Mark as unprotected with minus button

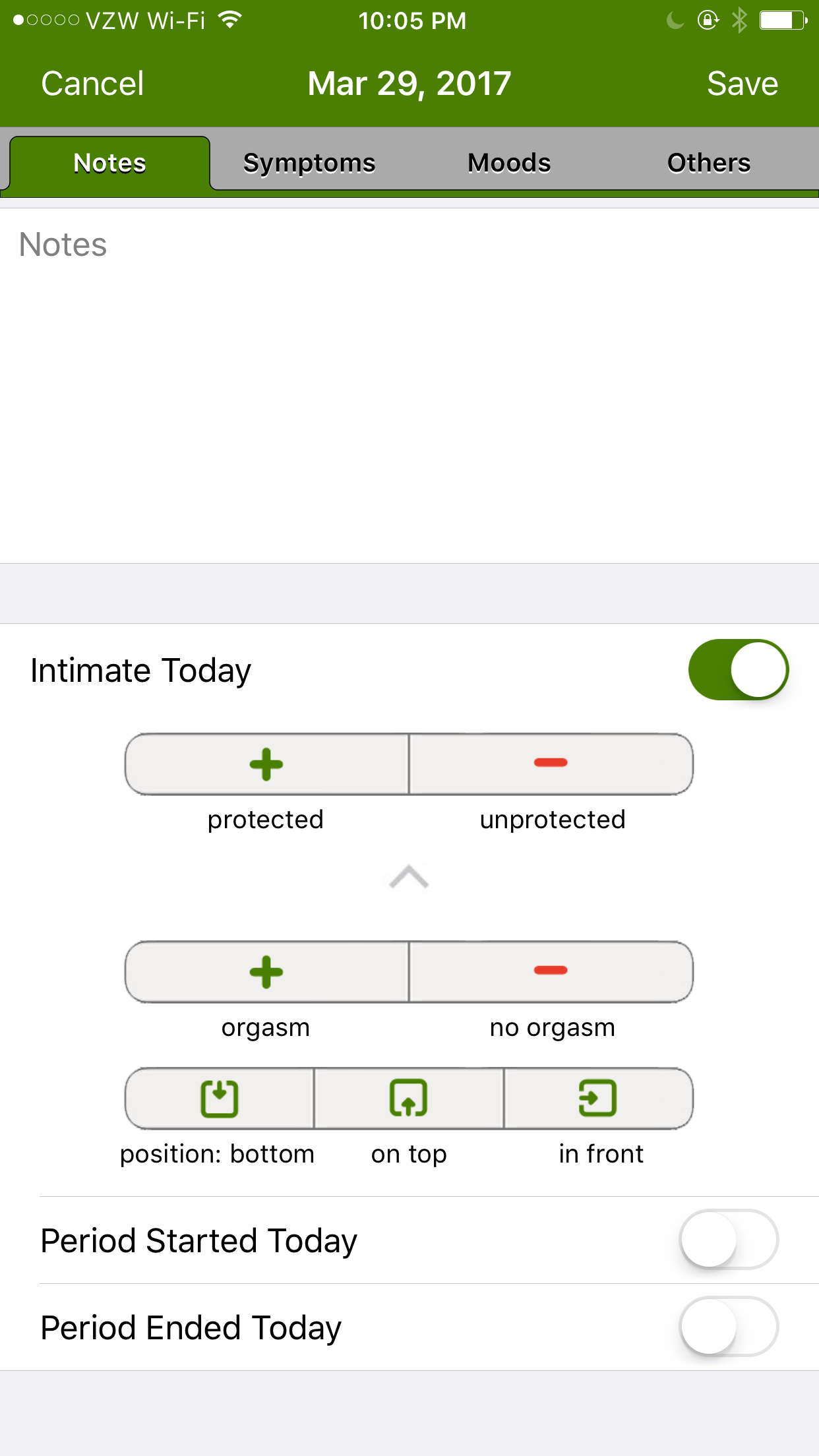pyautogui.click(x=551, y=764)
